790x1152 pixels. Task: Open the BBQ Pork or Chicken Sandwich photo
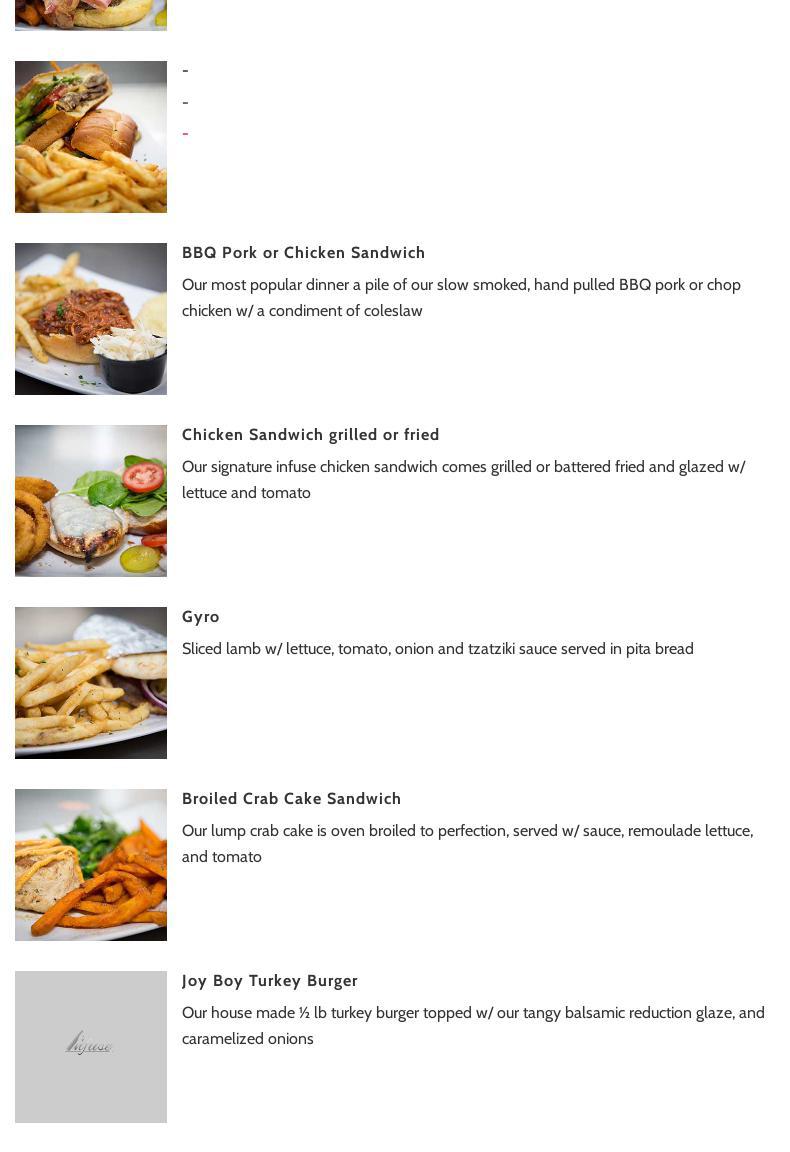(91, 319)
